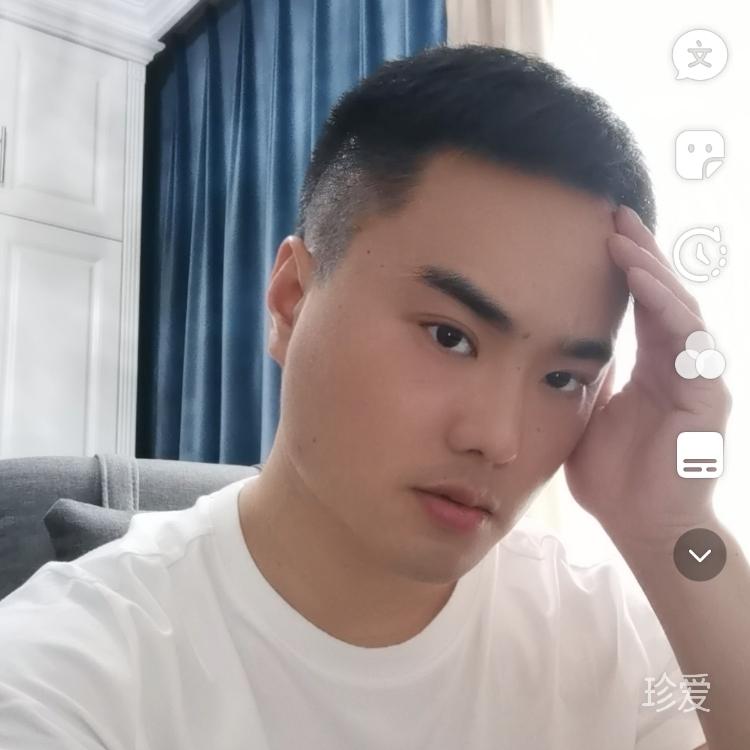Expand more tools with the down chevron
The image size is (750, 750).
click(699, 555)
